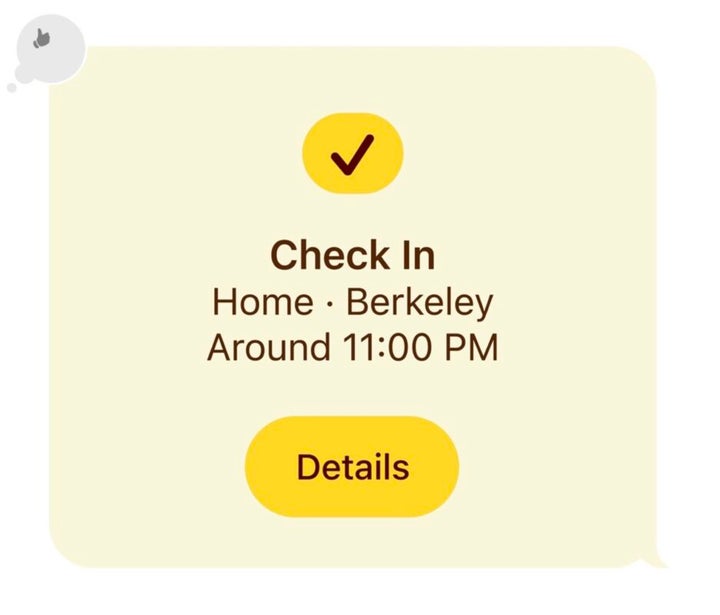Open the Check In details

click(x=352, y=467)
